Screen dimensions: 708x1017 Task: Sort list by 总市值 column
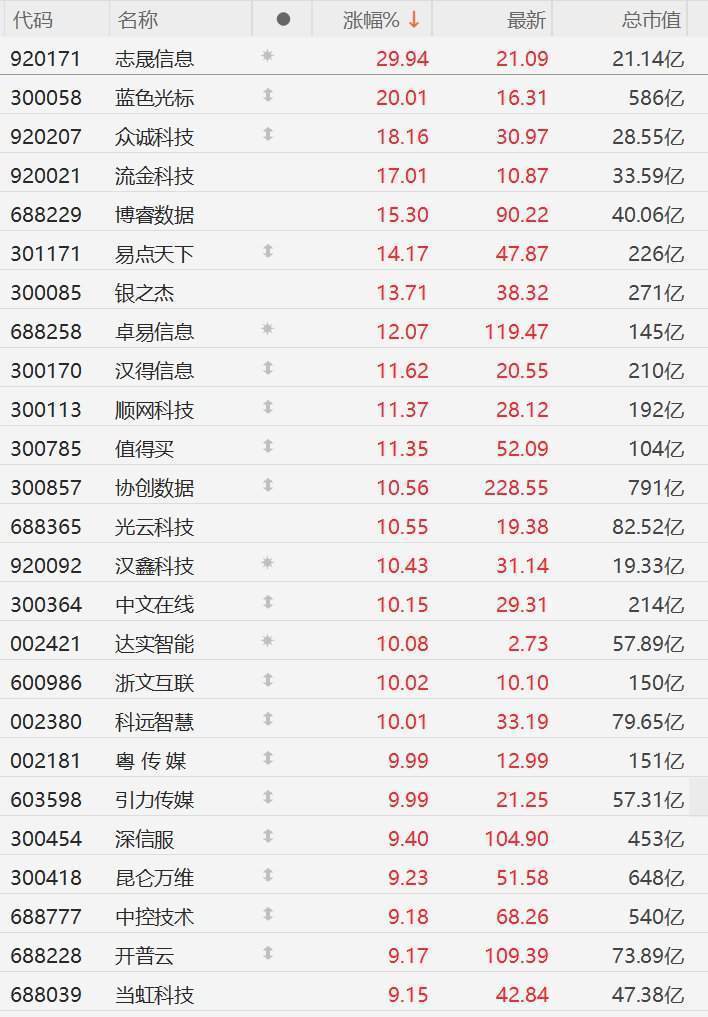(x=651, y=19)
